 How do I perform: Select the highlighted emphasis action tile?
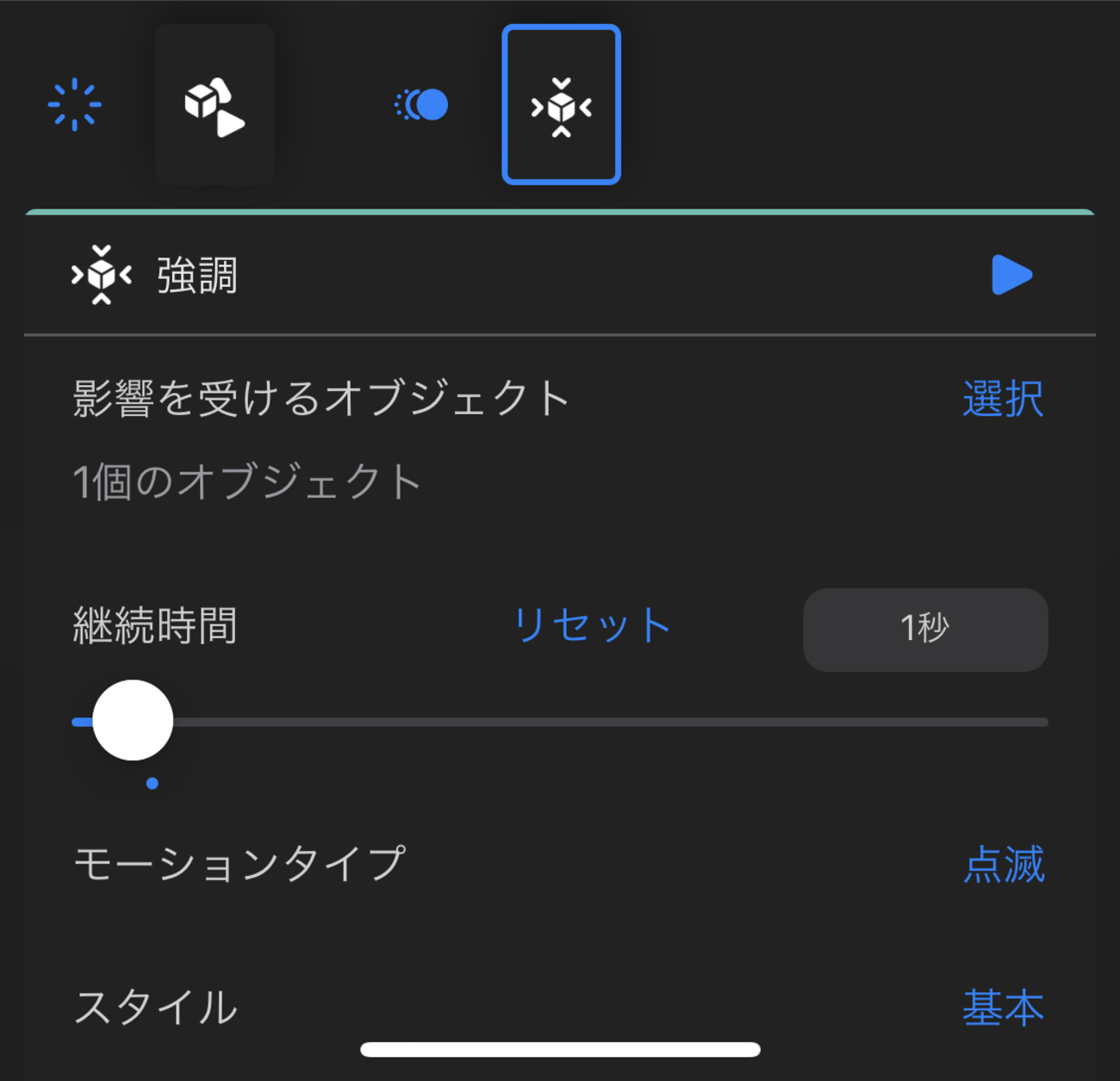click(x=561, y=104)
